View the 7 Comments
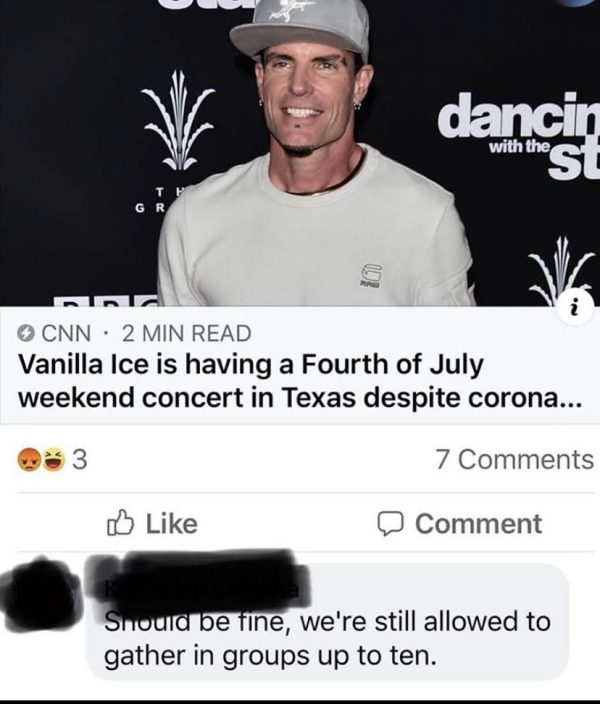This screenshot has height=704, width=600. (x=515, y=460)
